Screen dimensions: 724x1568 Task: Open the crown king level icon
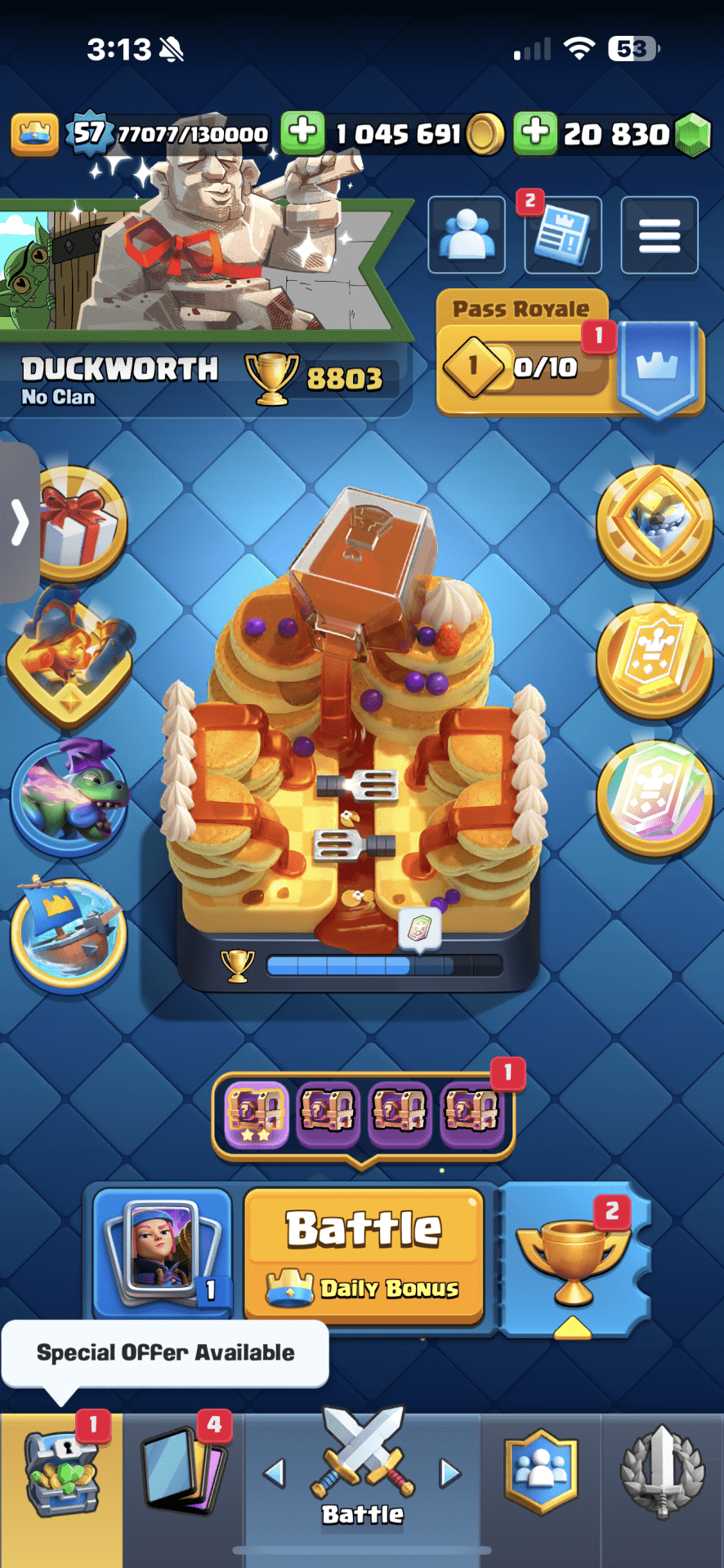(x=34, y=133)
